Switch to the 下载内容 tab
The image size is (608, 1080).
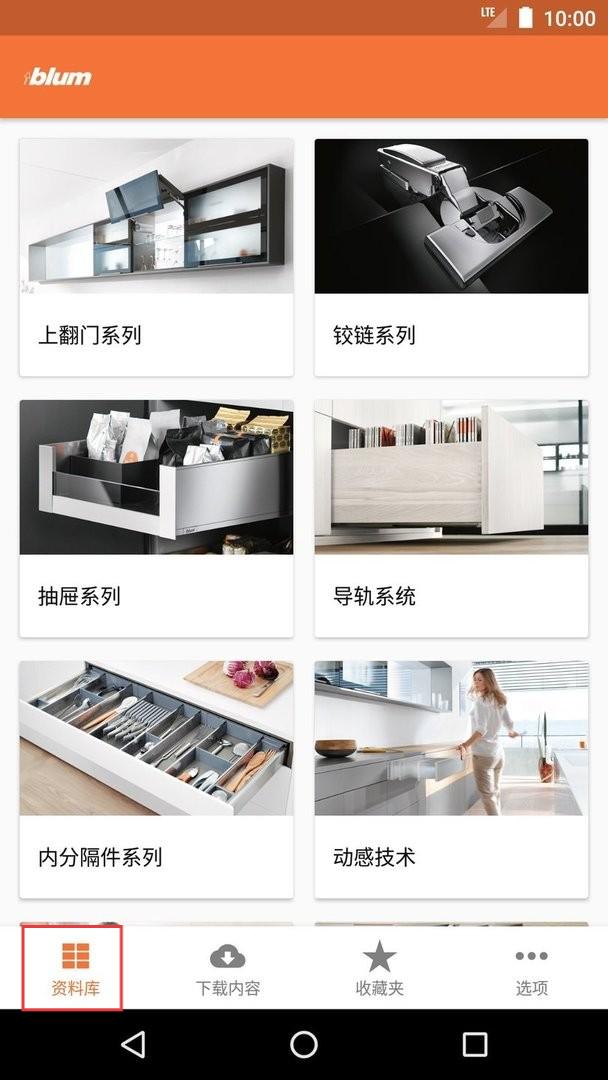pos(227,968)
